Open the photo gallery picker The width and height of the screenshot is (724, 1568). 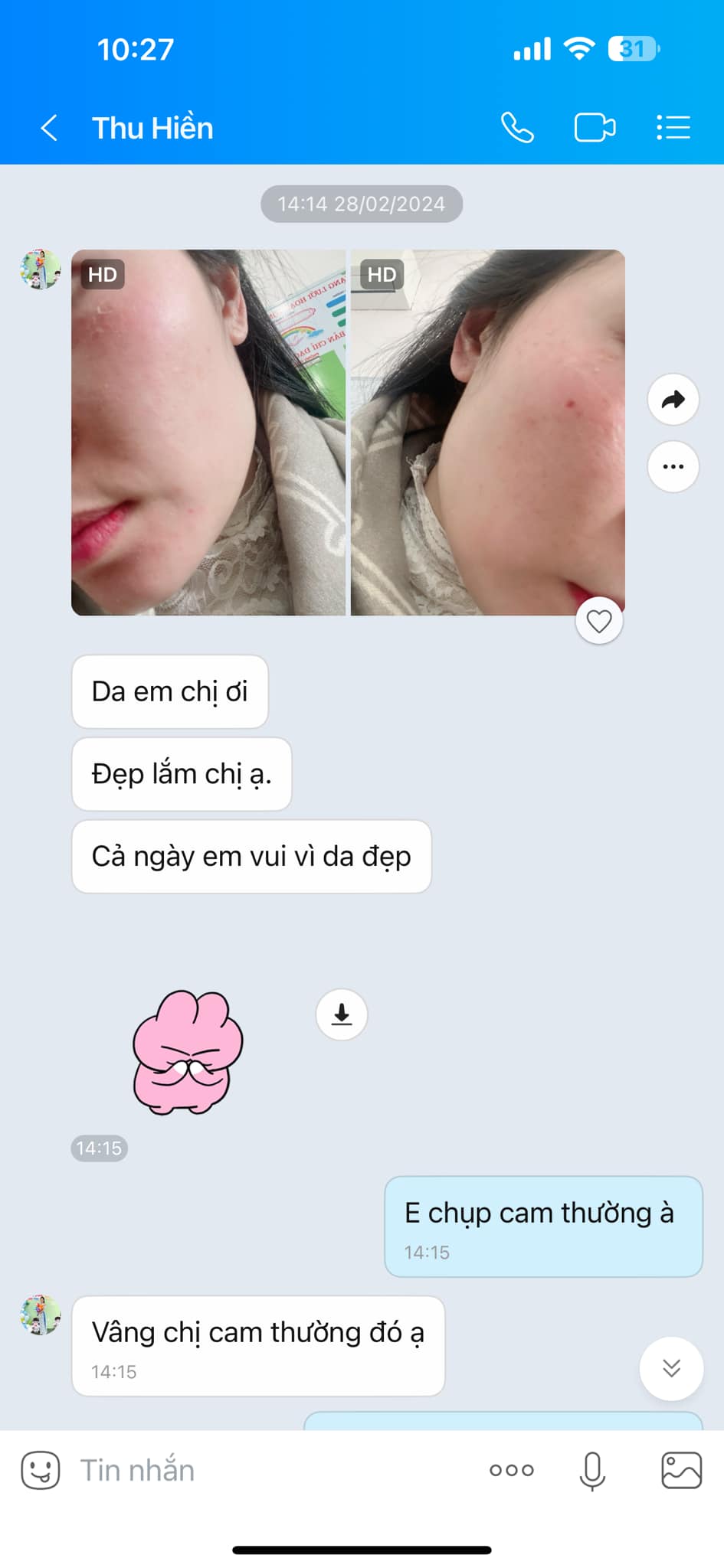[x=681, y=1471]
